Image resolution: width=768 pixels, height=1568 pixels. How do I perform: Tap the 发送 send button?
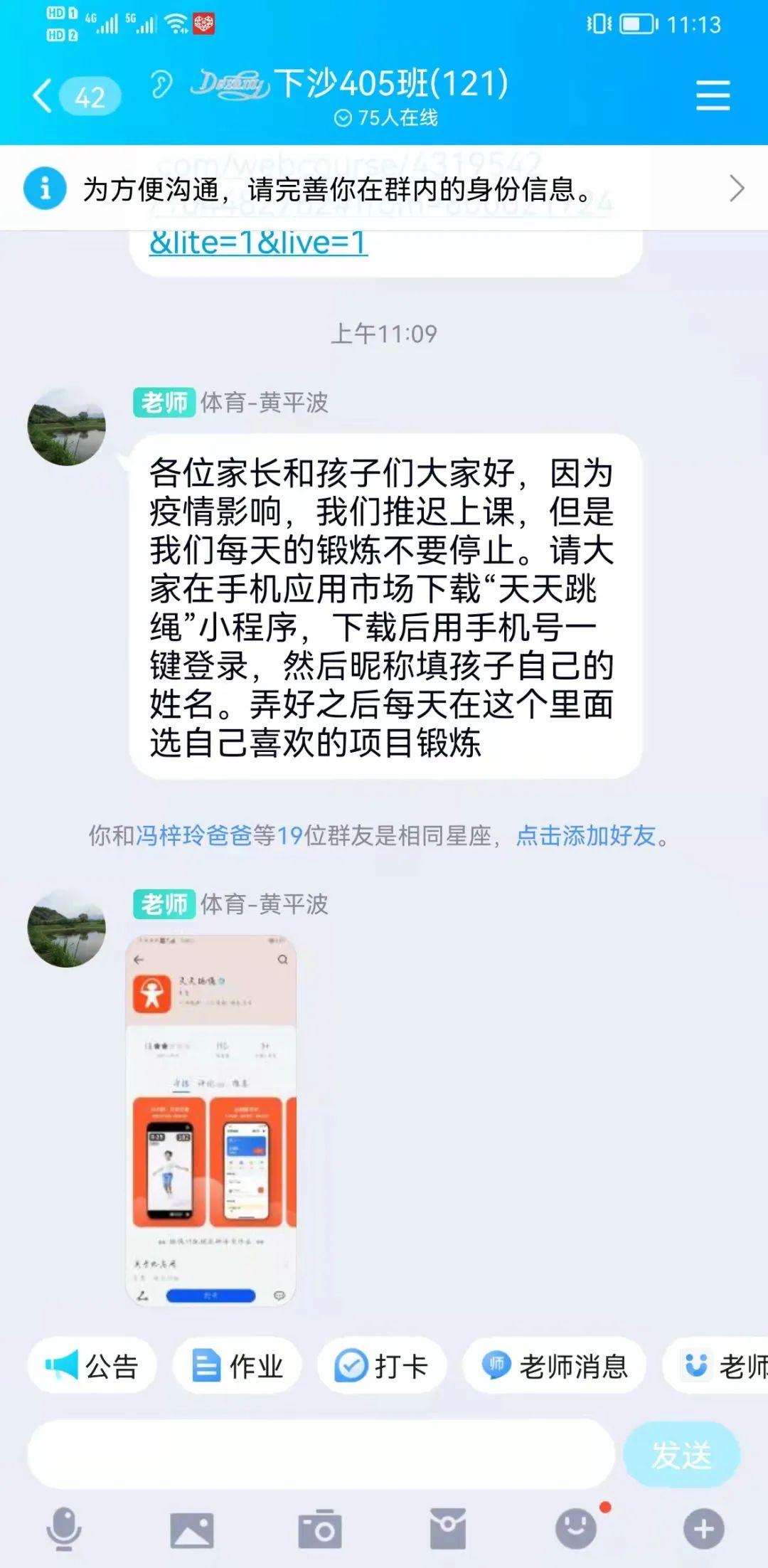[x=681, y=1454]
